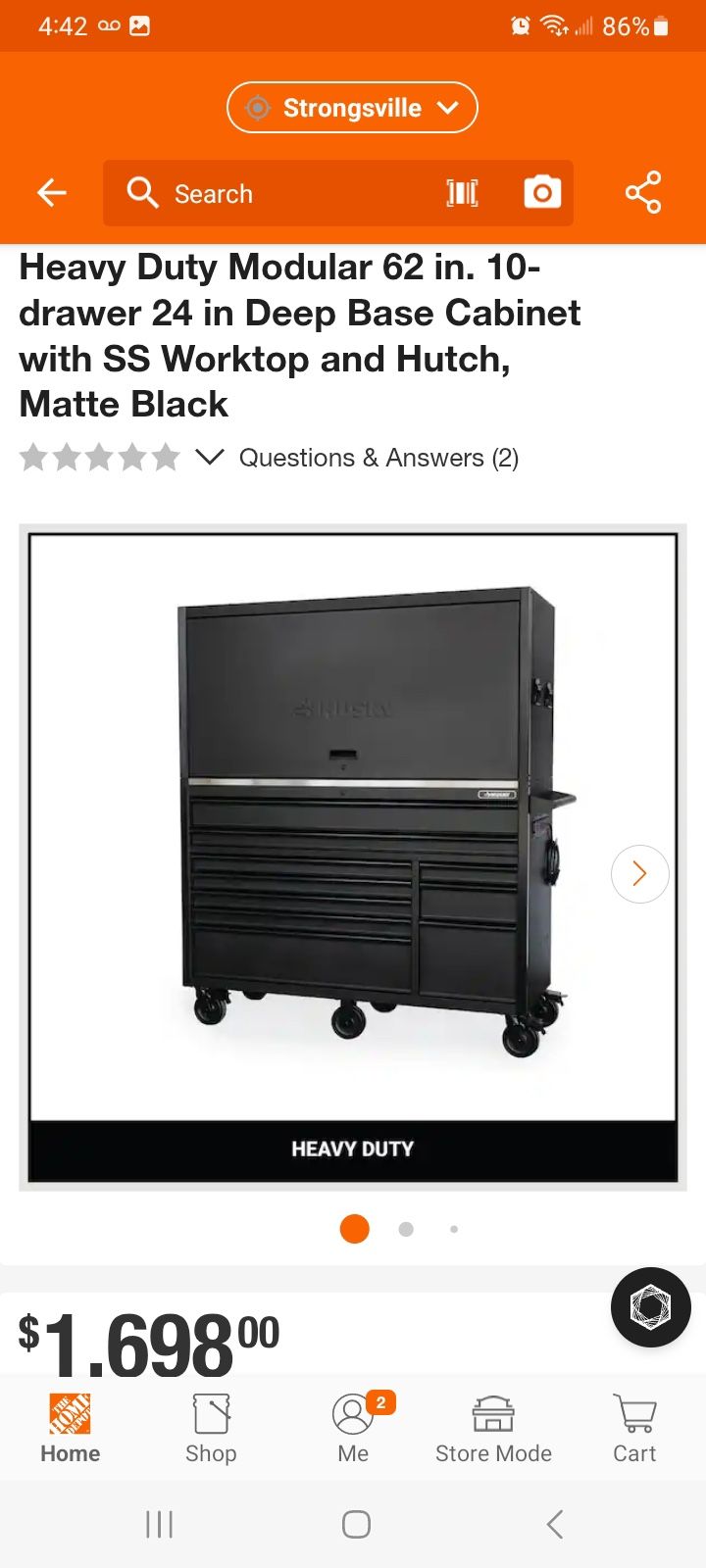Share this product
The image size is (706, 1568).
pyautogui.click(x=643, y=192)
